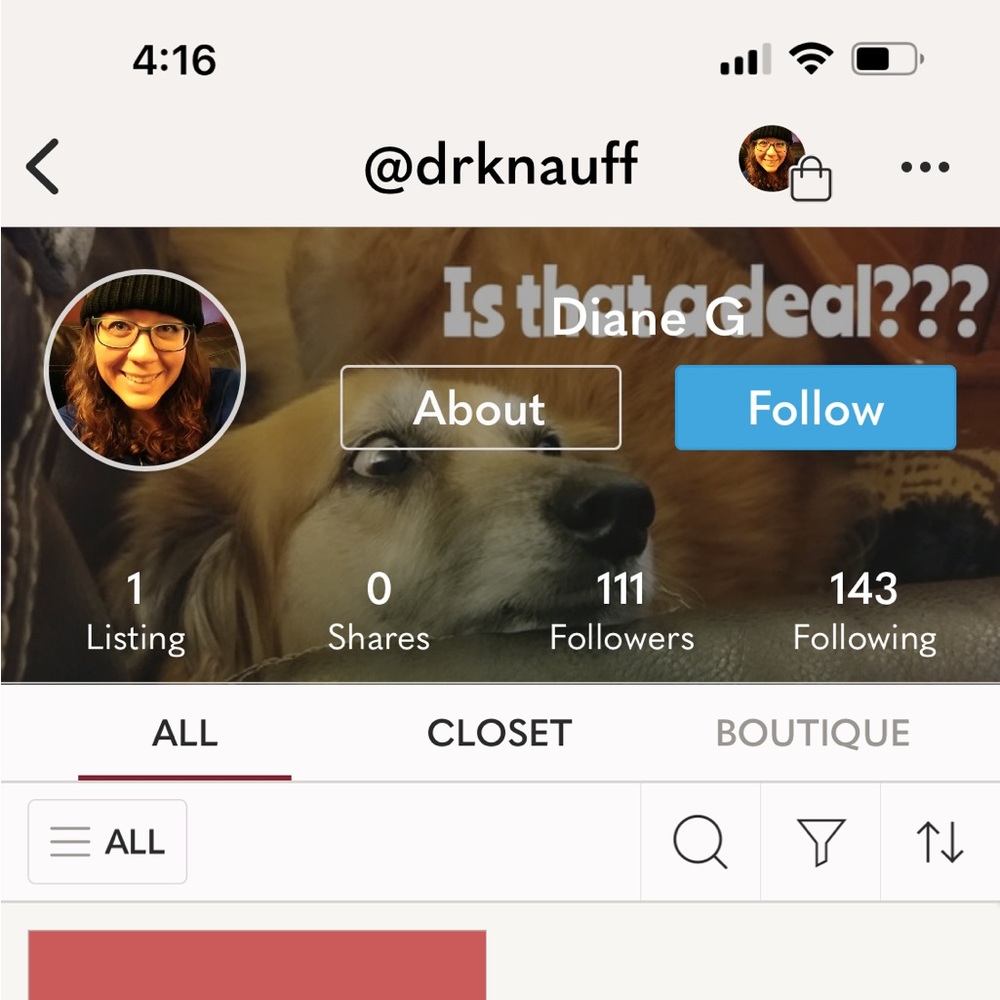Switch to the CLOSET tab
1000x1000 pixels.
[x=499, y=734]
